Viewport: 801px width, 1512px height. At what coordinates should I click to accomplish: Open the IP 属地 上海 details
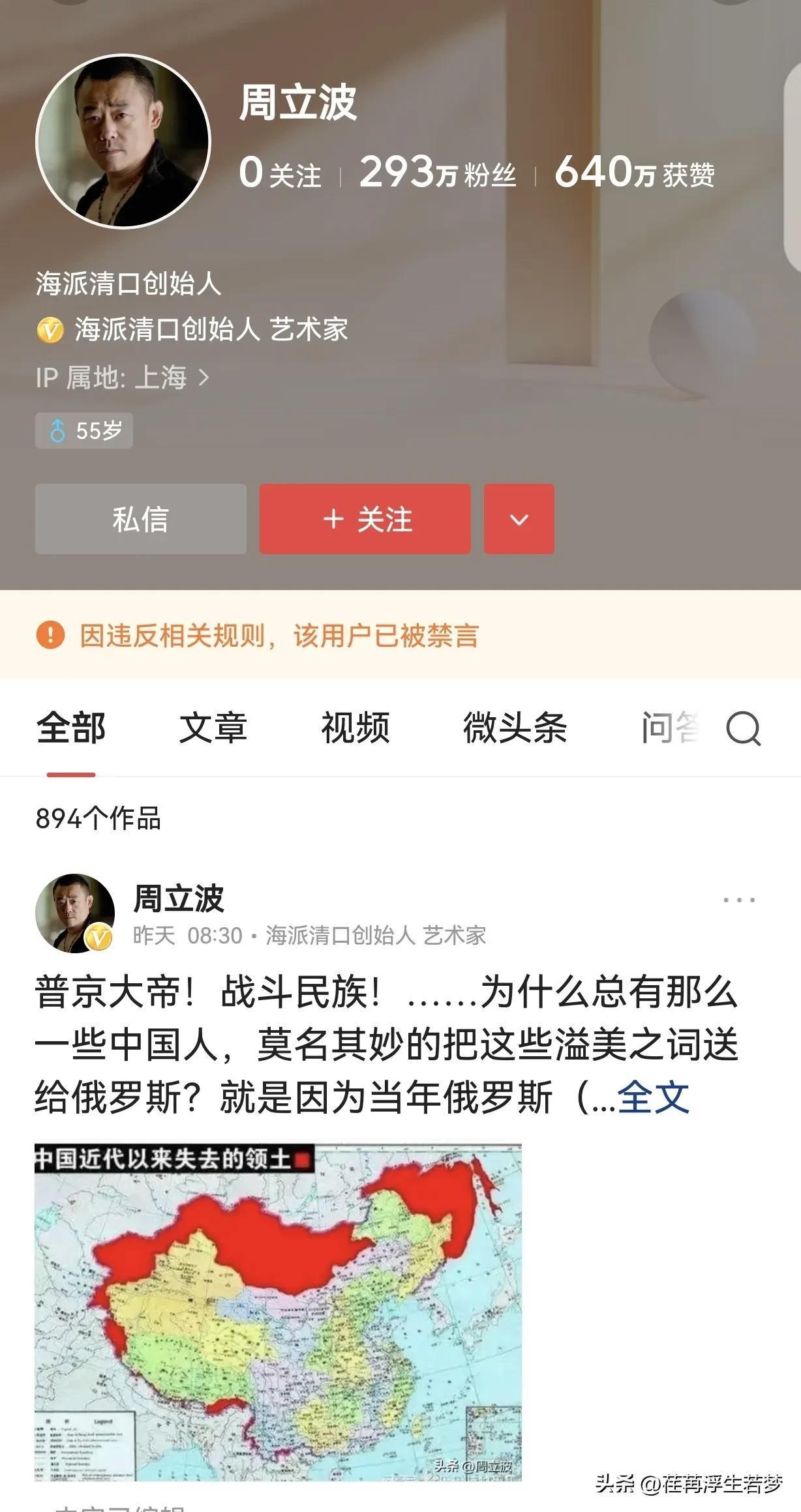pyautogui.click(x=123, y=378)
